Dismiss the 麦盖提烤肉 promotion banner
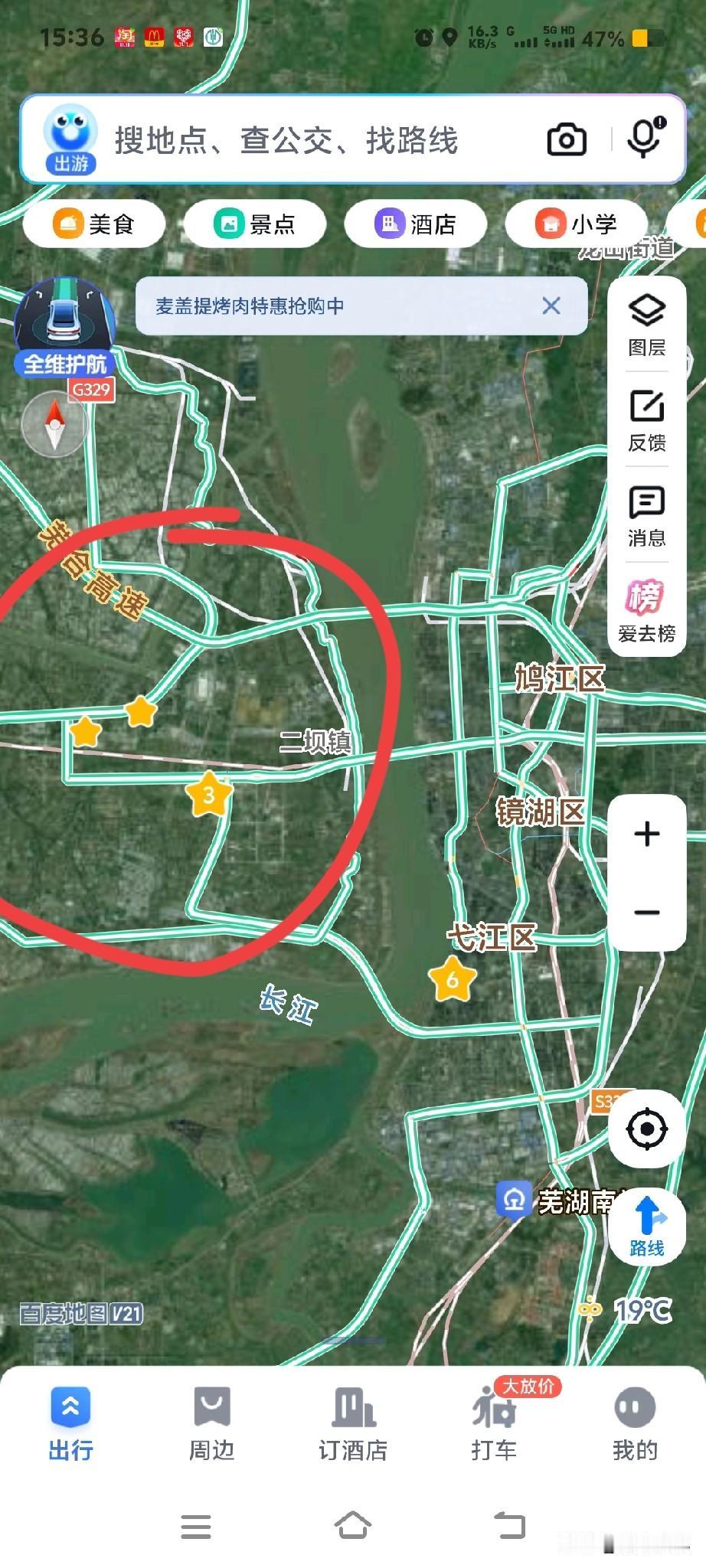Viewport: 706px width, 1568px height. (551, 305)
